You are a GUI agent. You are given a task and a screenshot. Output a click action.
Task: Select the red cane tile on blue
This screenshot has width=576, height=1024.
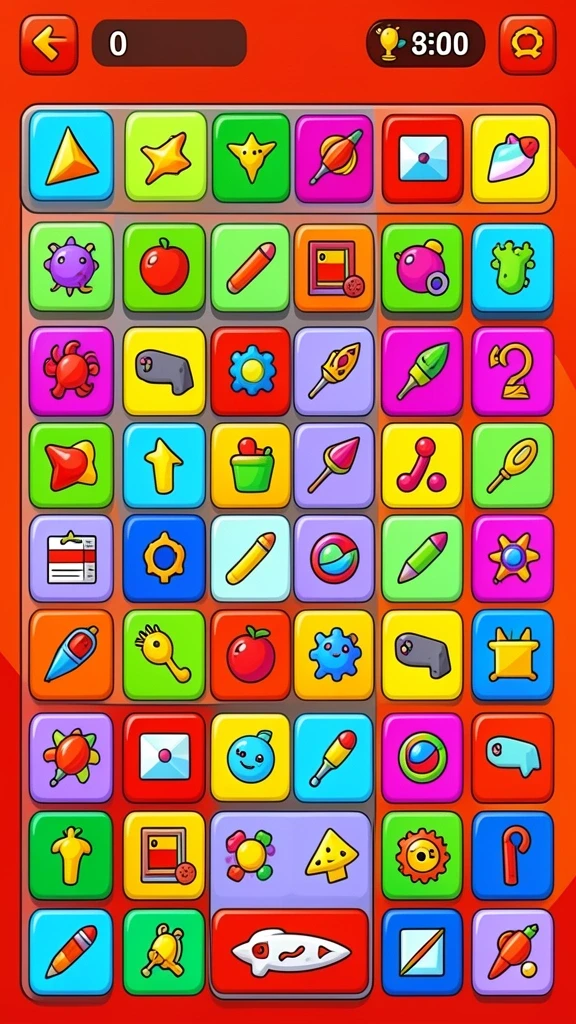[512, 856]
